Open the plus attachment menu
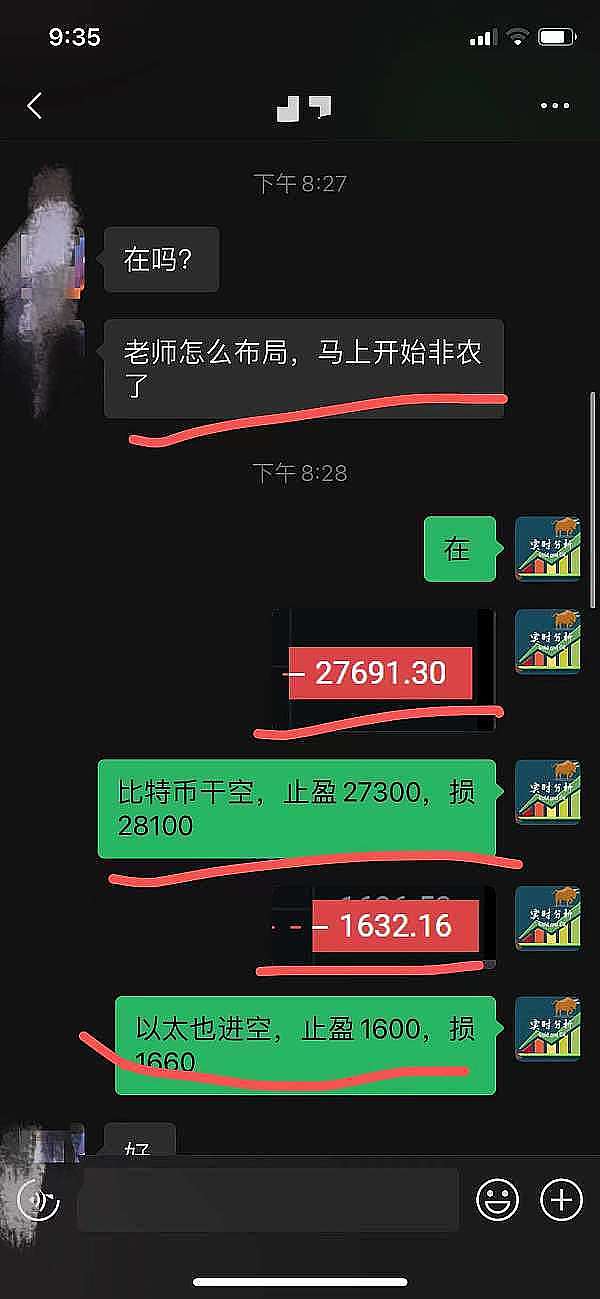 (561, 1198)
